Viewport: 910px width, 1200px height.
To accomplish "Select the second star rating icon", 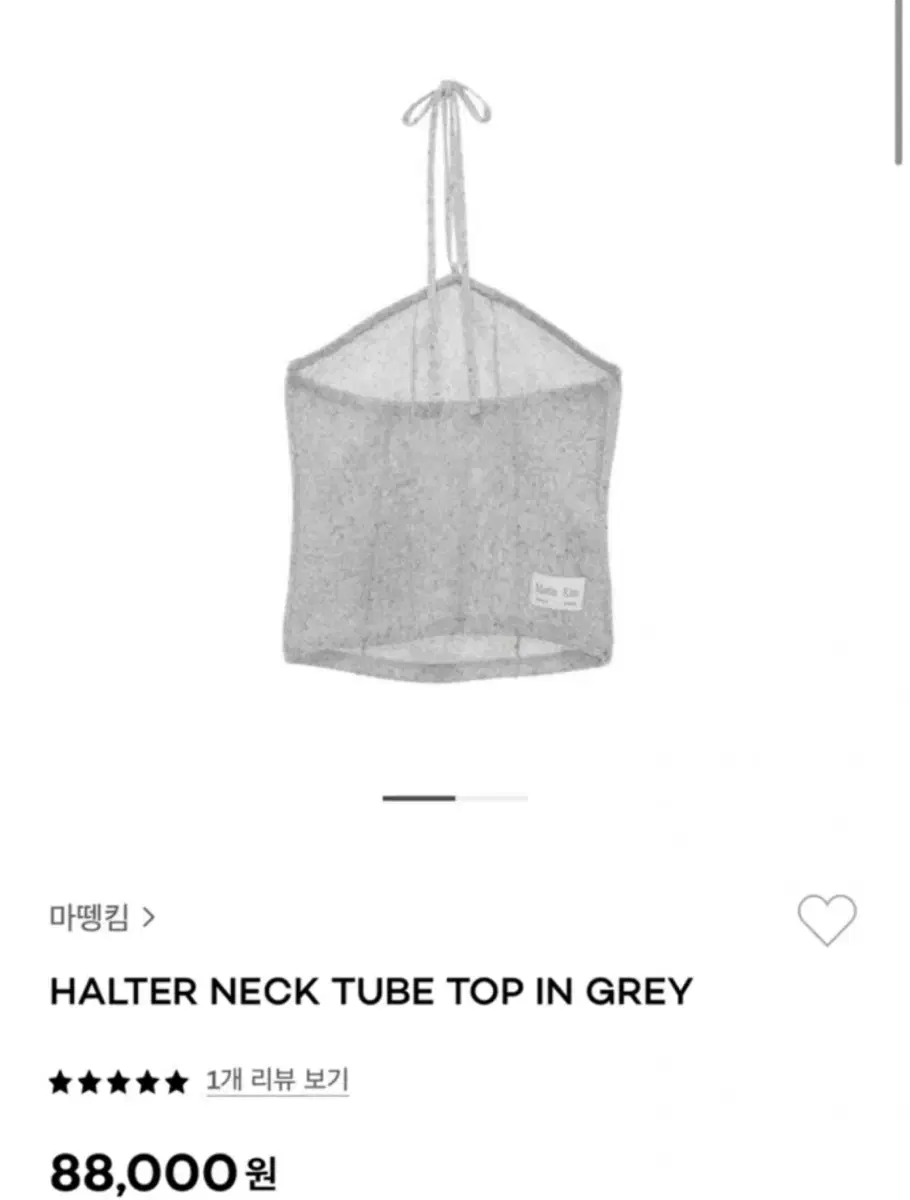I will (87, 1083).
